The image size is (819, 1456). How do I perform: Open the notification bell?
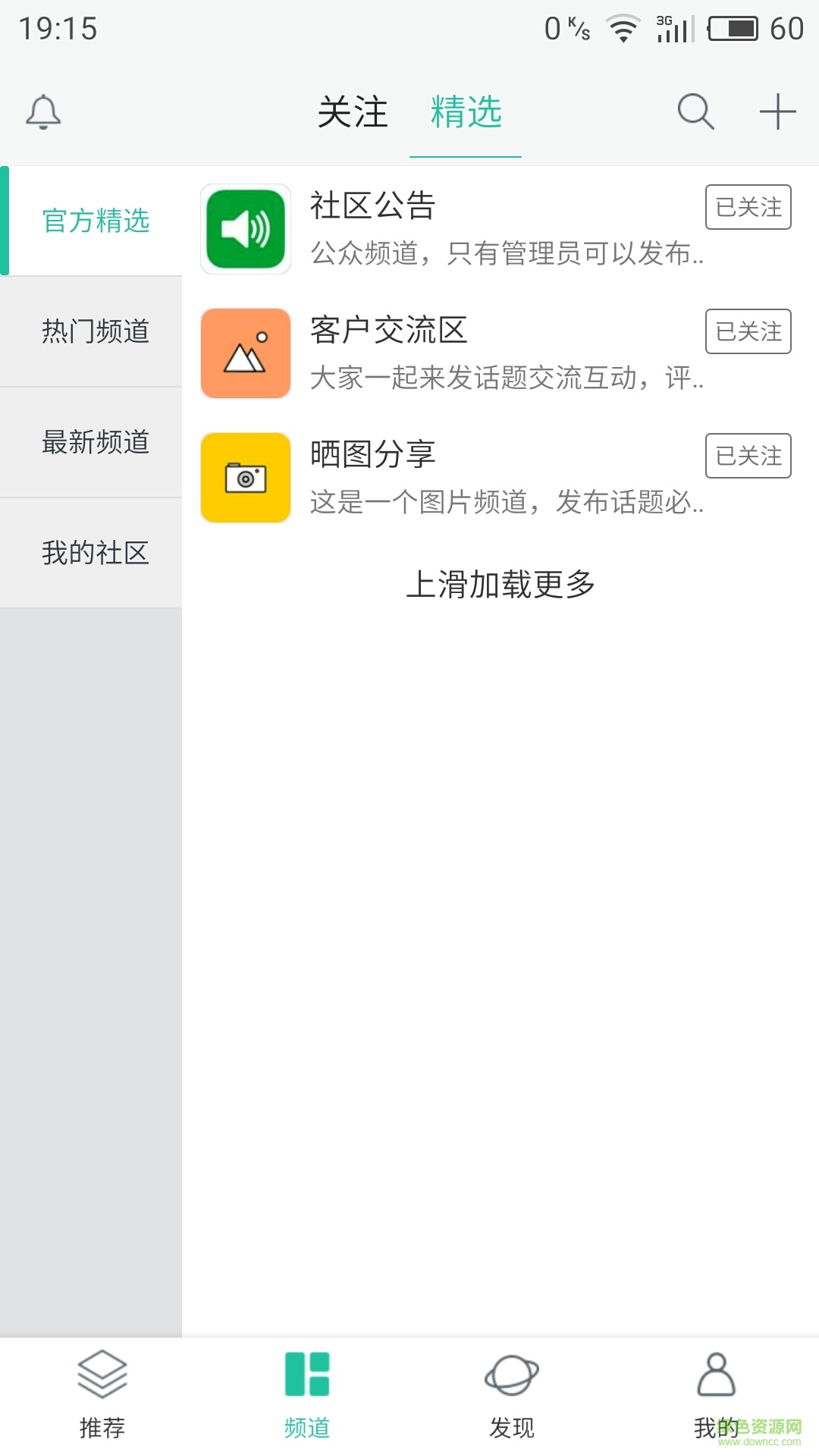point(42,112)
